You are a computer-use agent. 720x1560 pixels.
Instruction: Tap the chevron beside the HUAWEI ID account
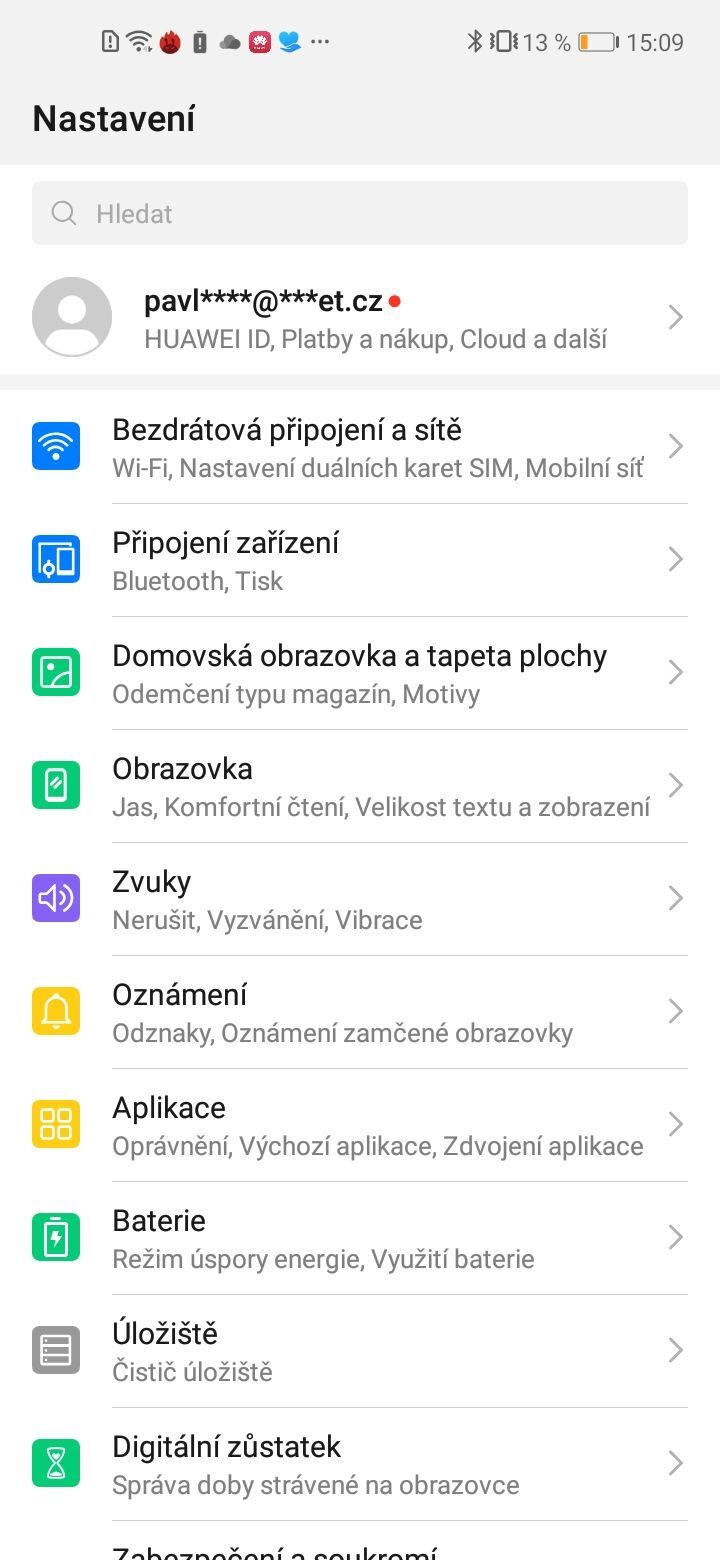[674, 317]
